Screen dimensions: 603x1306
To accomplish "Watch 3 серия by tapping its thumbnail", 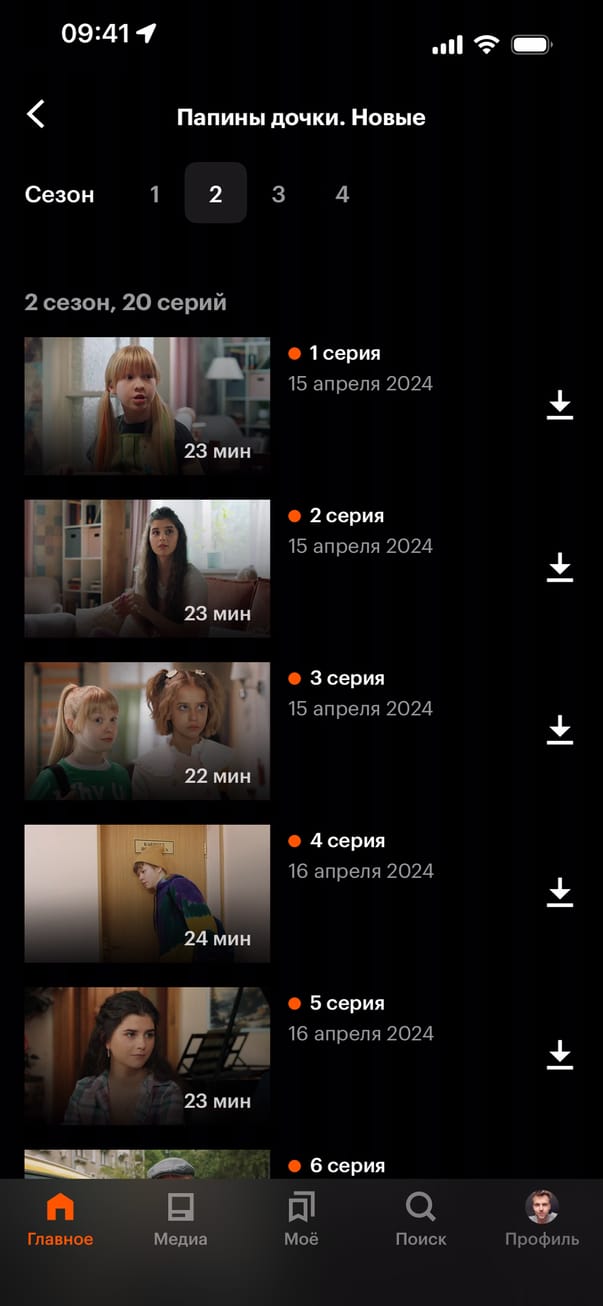I will (x=147, y=731).
